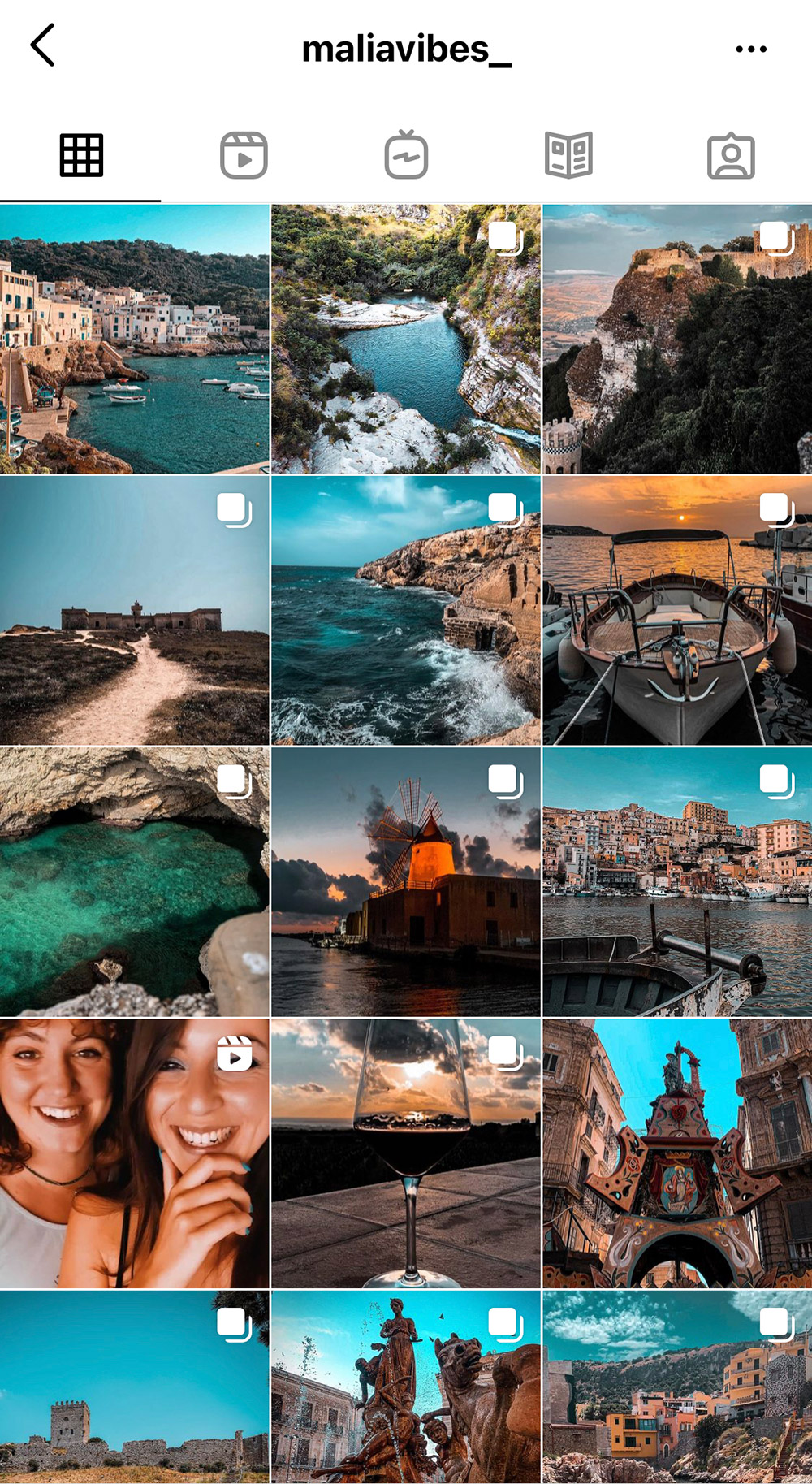Play the reel with two smiling women
Screen dimensions: 812x1484
point(134,1153)
